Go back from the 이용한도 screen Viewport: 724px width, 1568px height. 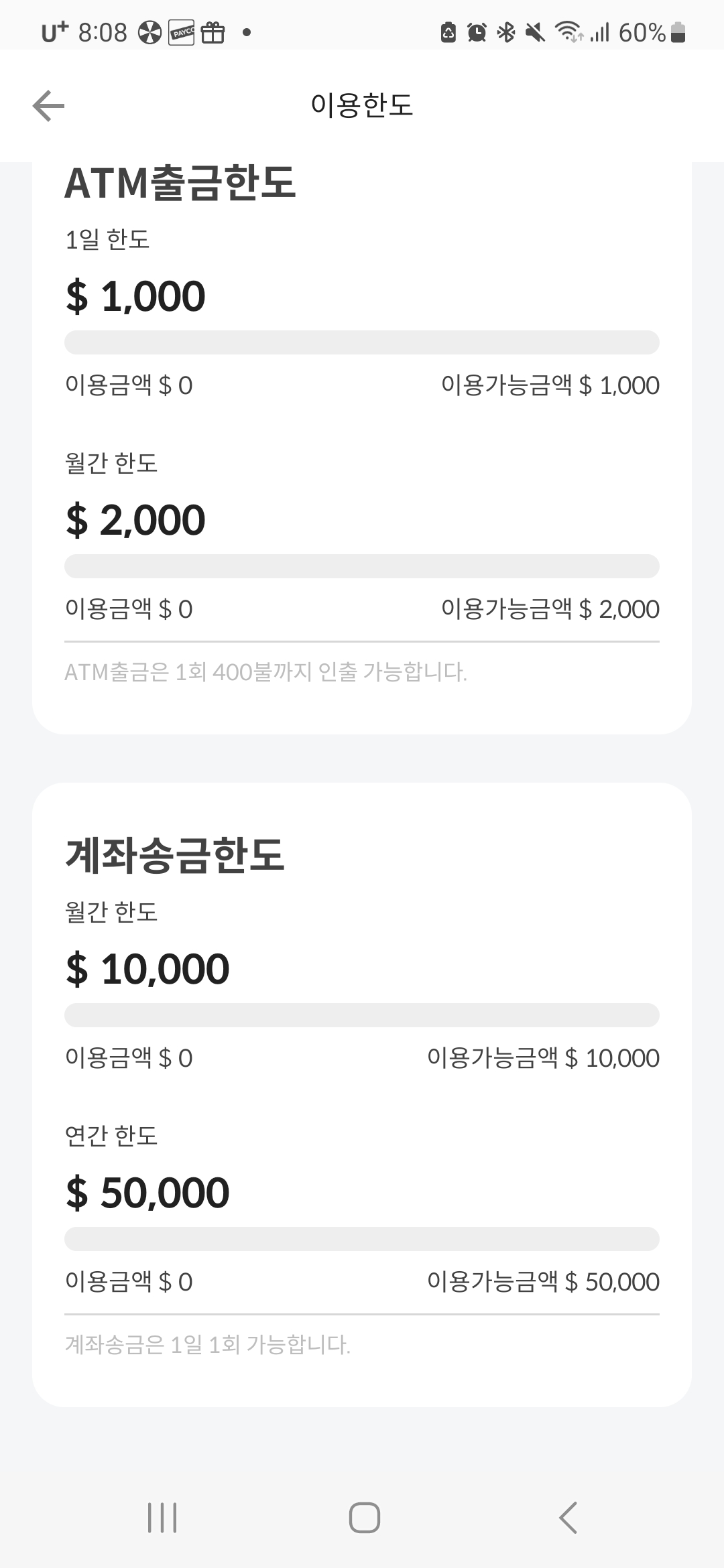[48, 106]
